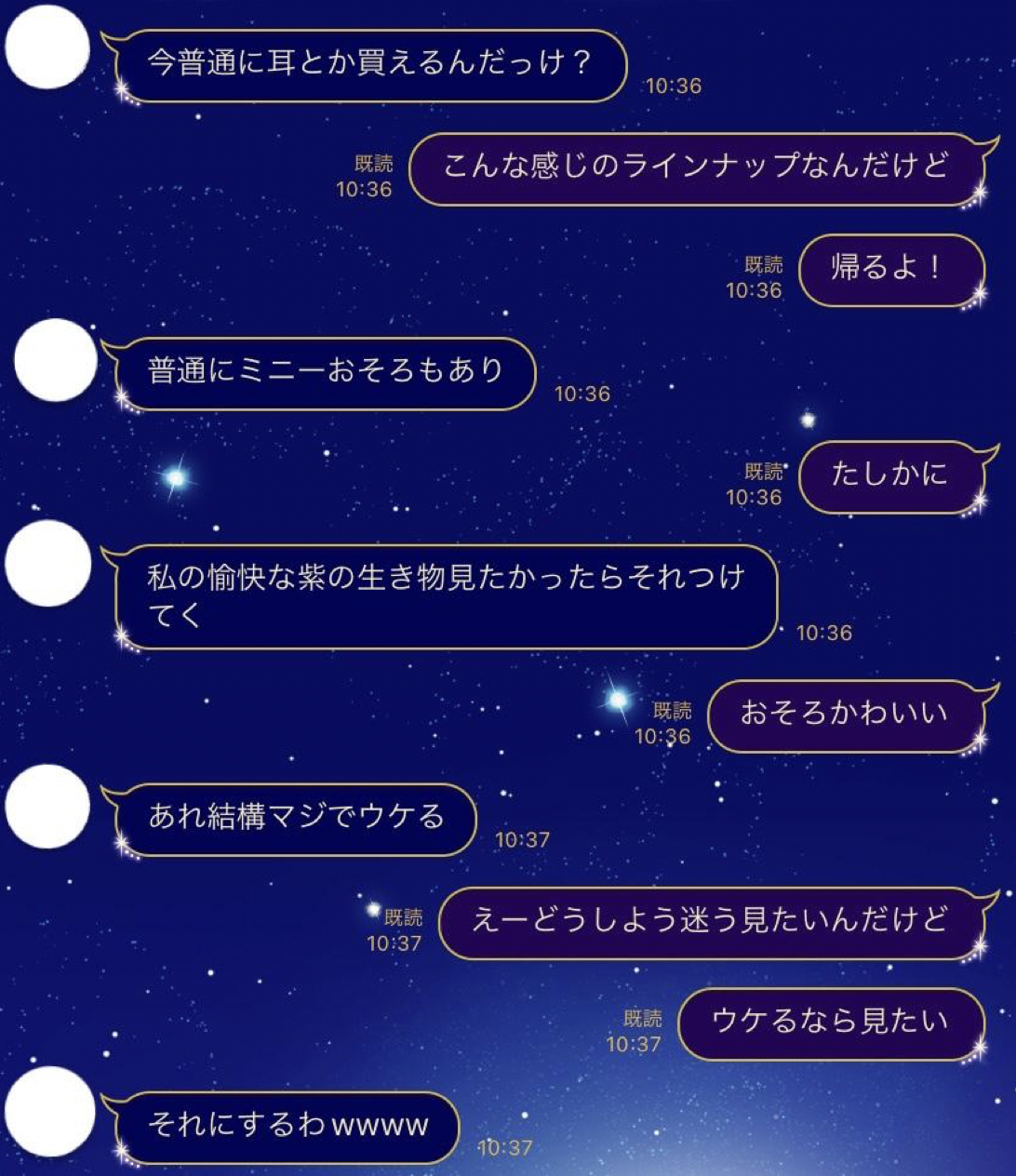Open the sender avatar beside 今普通に耳とか買えるんだっけ？
This screenshot has width=1016, height=1176.
point(47,47)
